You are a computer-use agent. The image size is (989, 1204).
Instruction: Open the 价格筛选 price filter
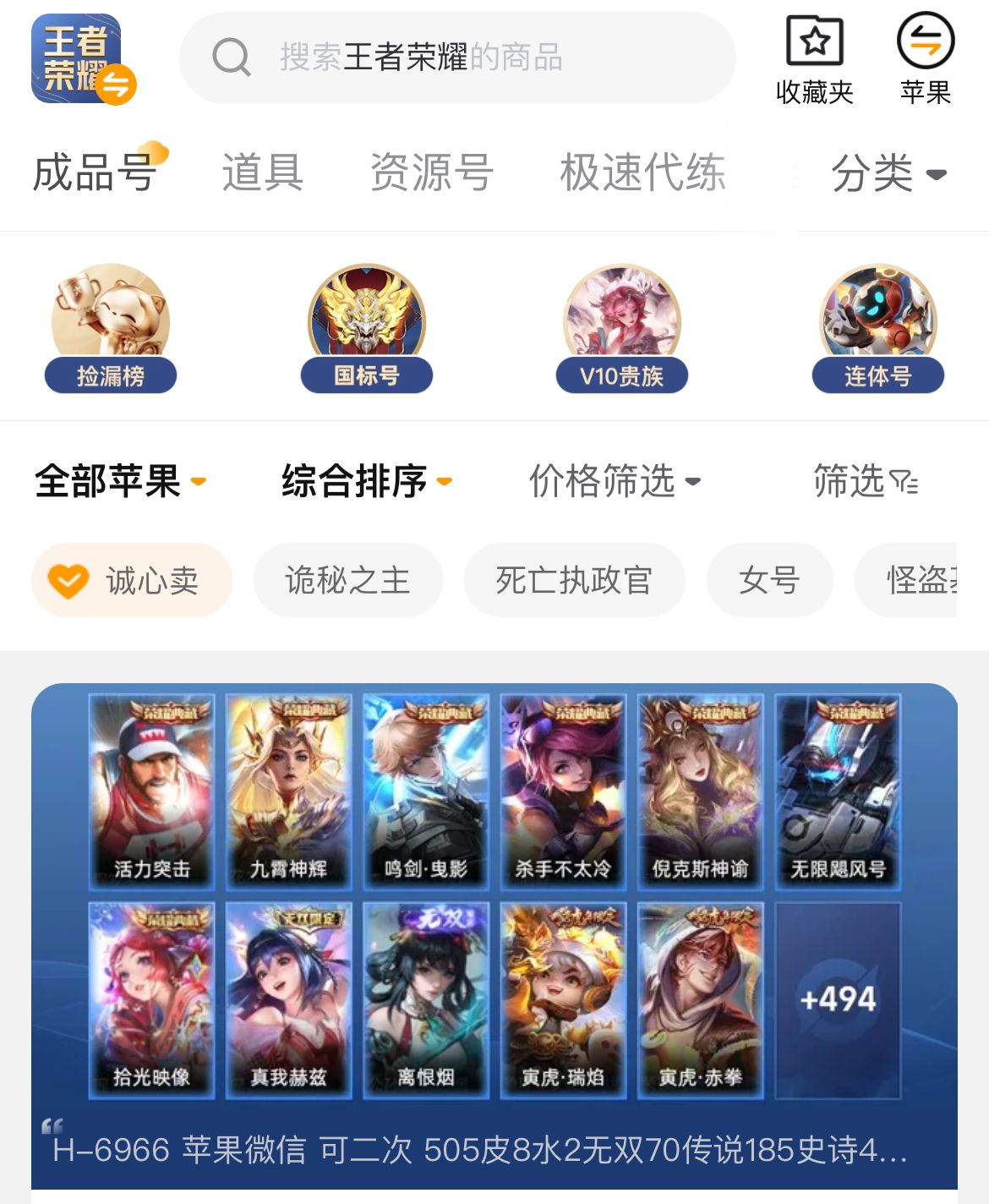pos(615,482)
